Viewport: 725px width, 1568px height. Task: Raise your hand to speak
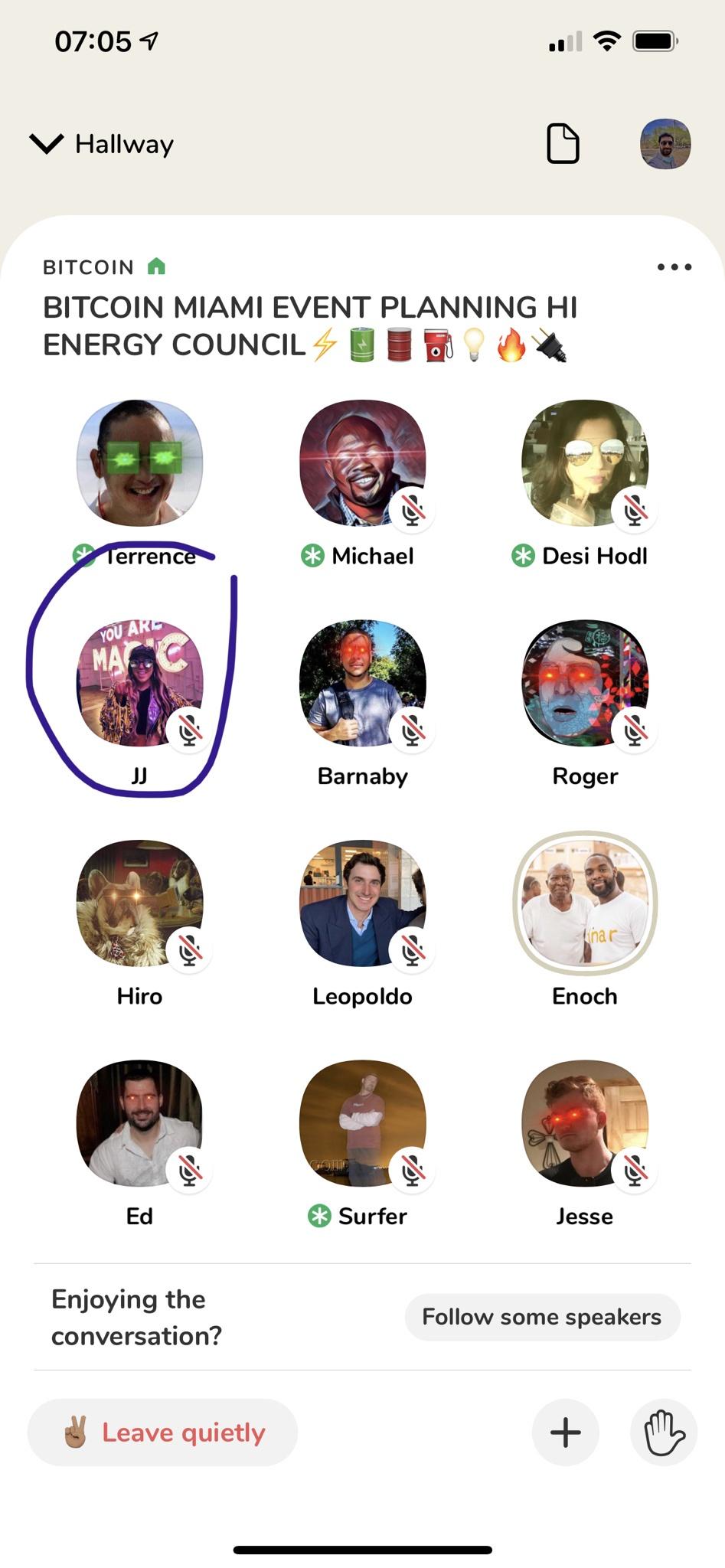coord(663,1432)
